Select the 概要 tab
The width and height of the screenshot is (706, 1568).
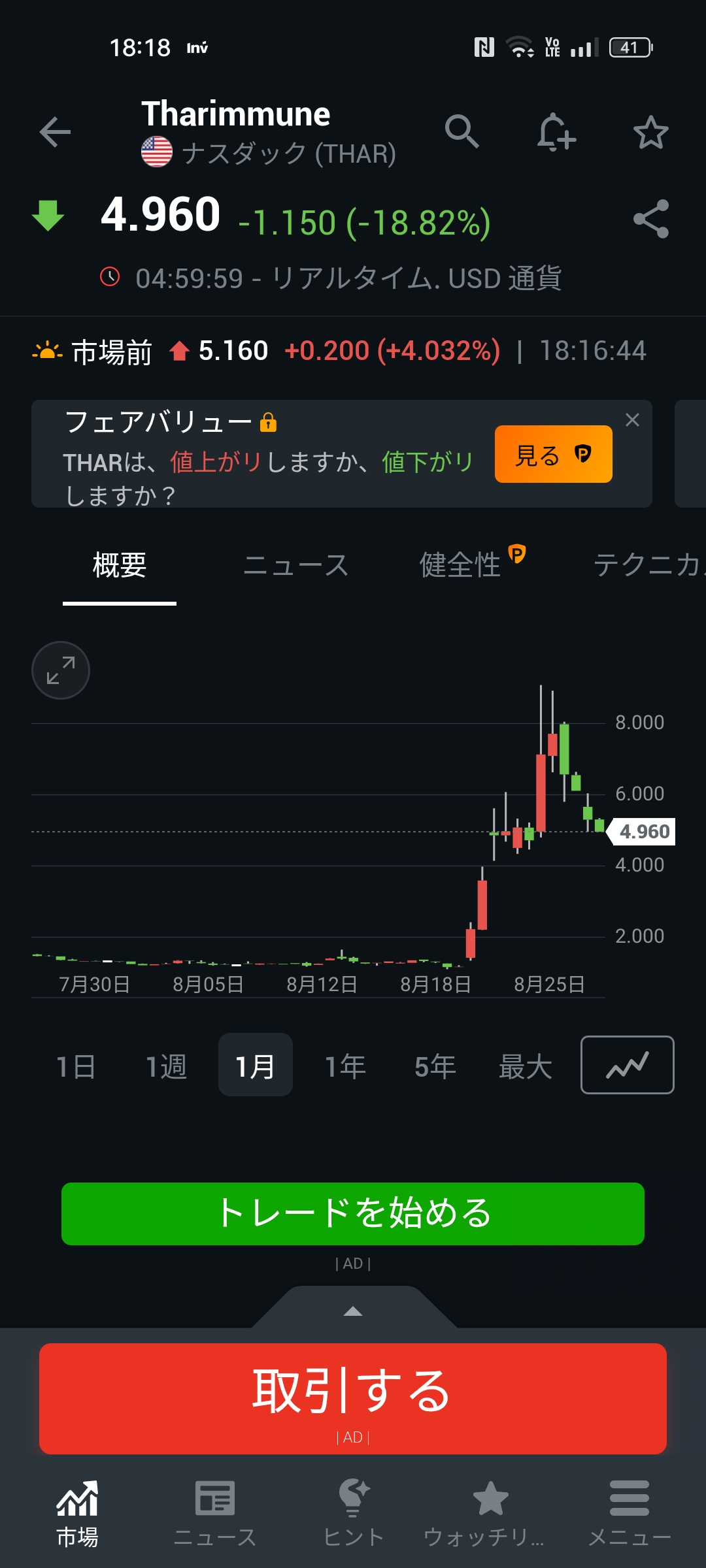tap(120, 565)
